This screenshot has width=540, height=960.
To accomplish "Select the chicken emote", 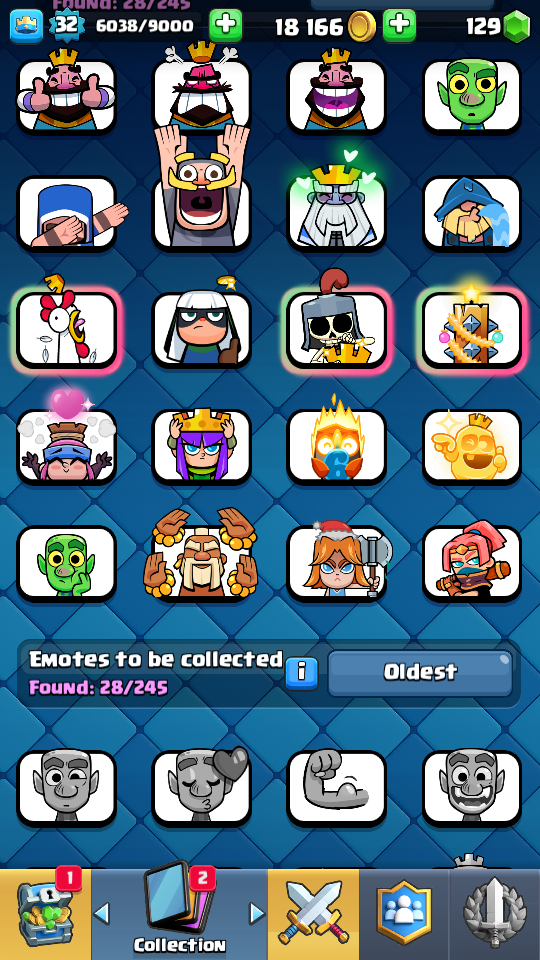I will [67, 329].
